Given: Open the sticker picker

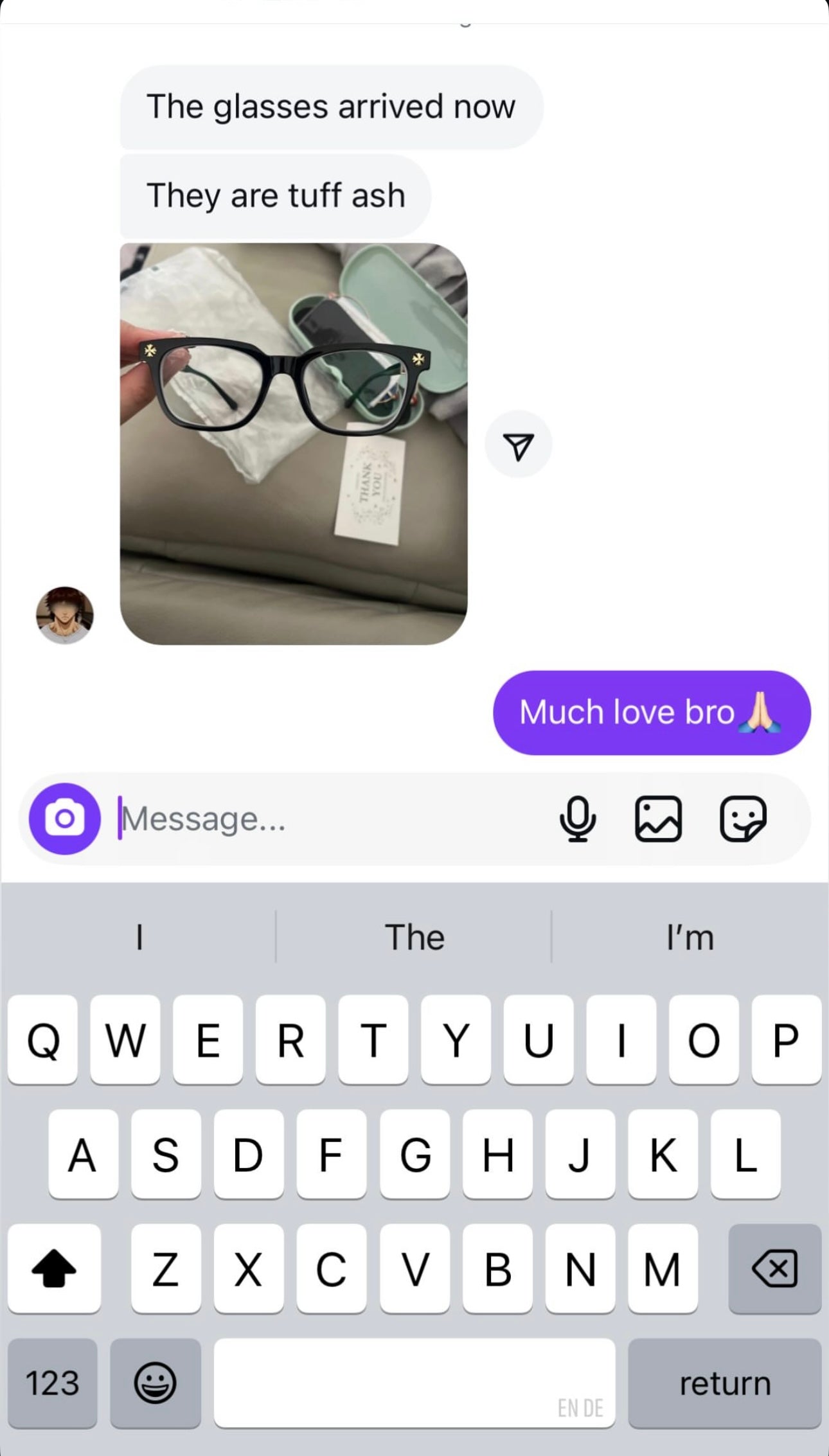Looking at the screenshot, I should 742,819.
